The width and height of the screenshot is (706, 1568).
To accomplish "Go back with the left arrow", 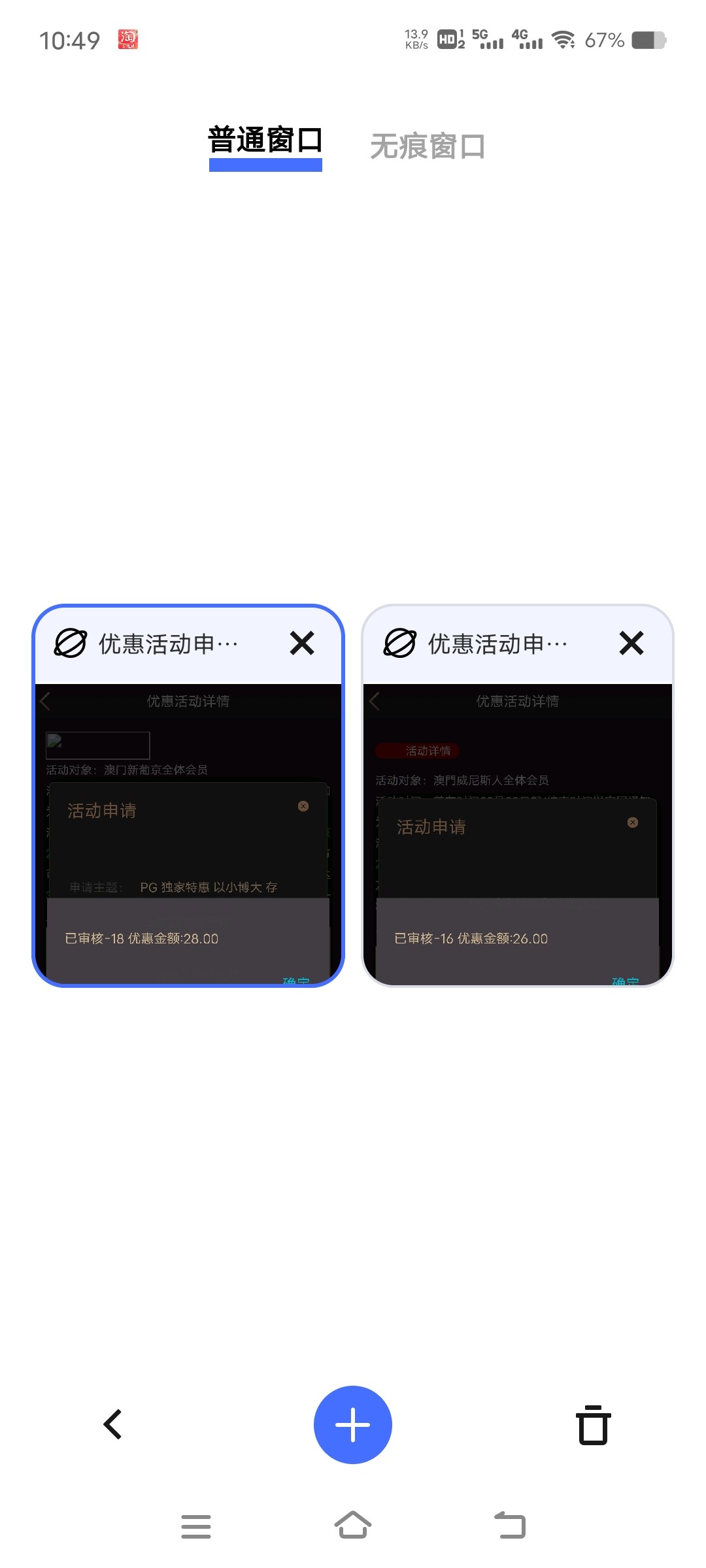I will pos(113,1424).
